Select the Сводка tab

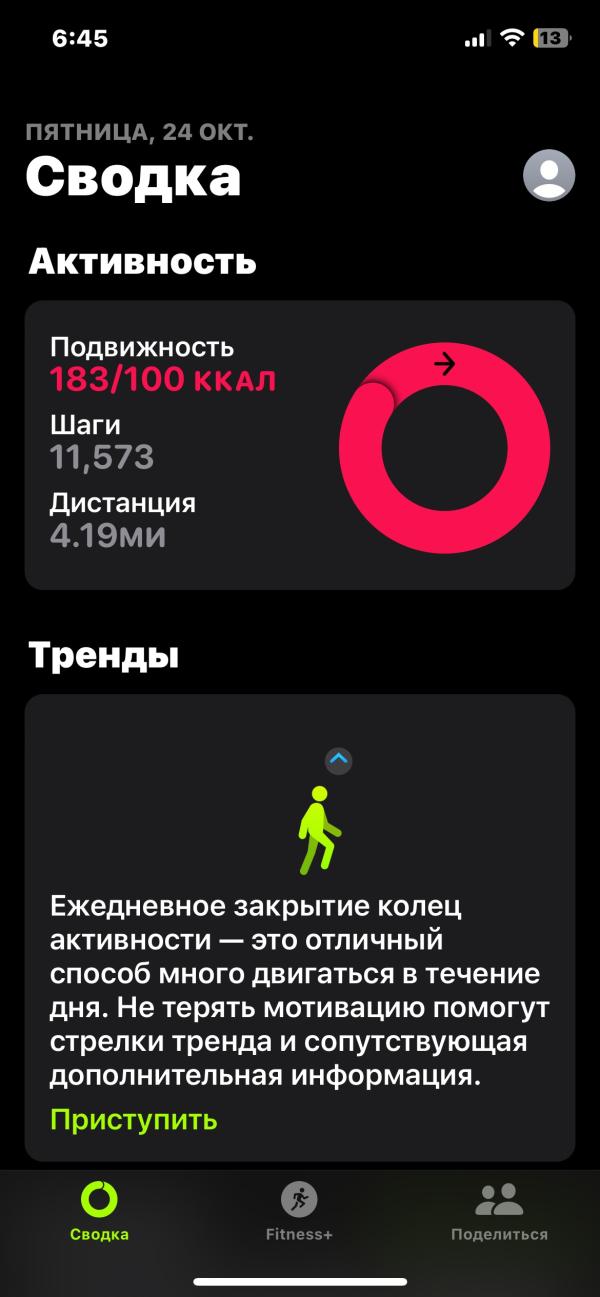pos(99,1211)
